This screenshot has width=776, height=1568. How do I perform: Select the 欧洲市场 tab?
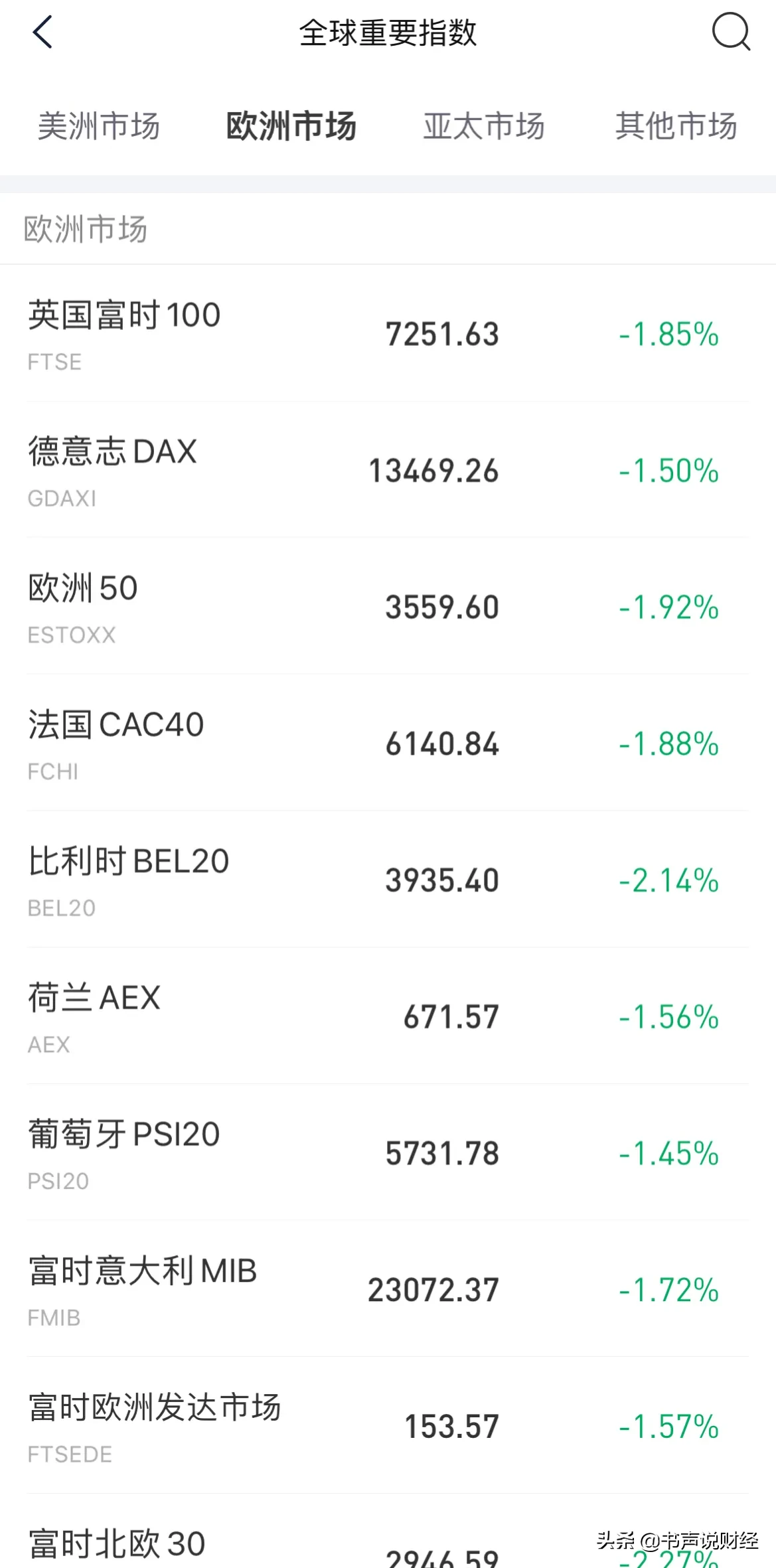pos(291,126)
